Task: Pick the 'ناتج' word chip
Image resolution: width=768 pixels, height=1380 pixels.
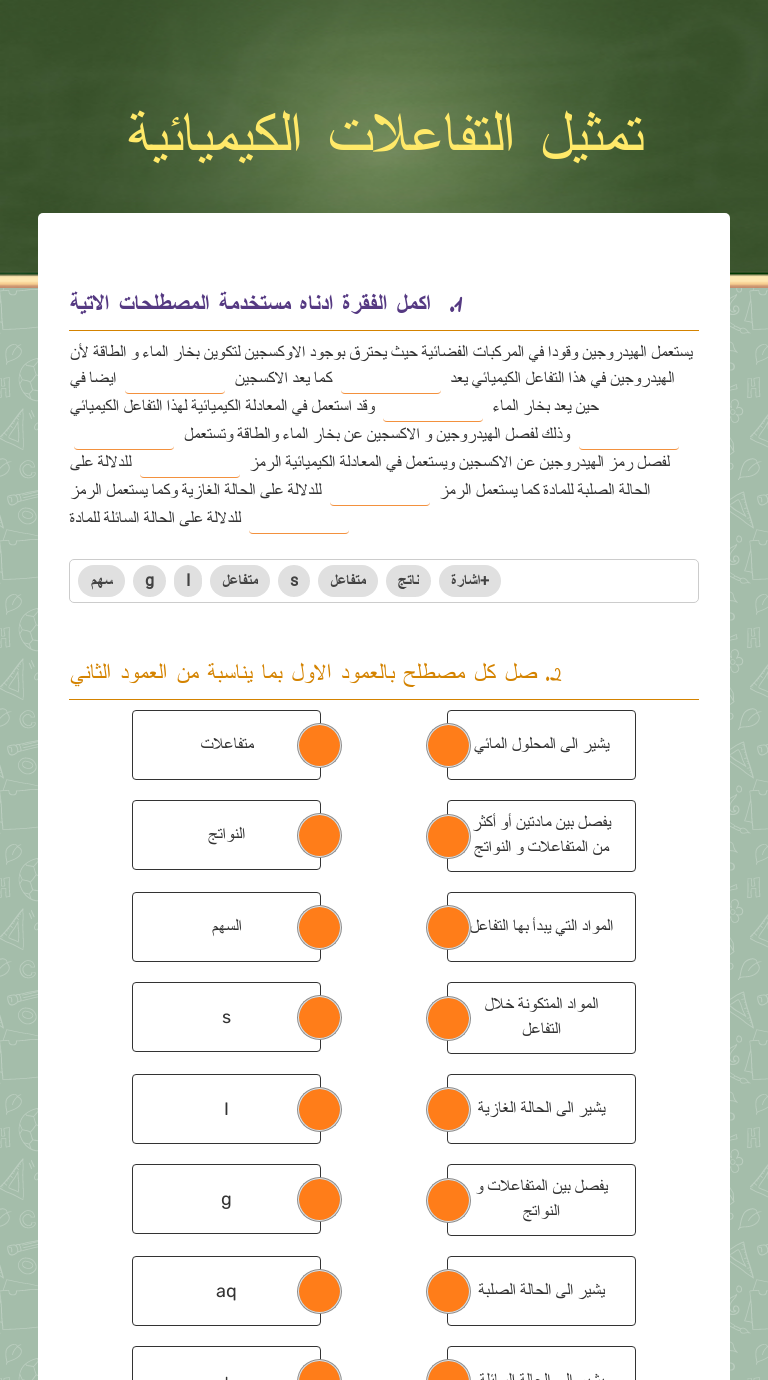Action: (408, 581)
